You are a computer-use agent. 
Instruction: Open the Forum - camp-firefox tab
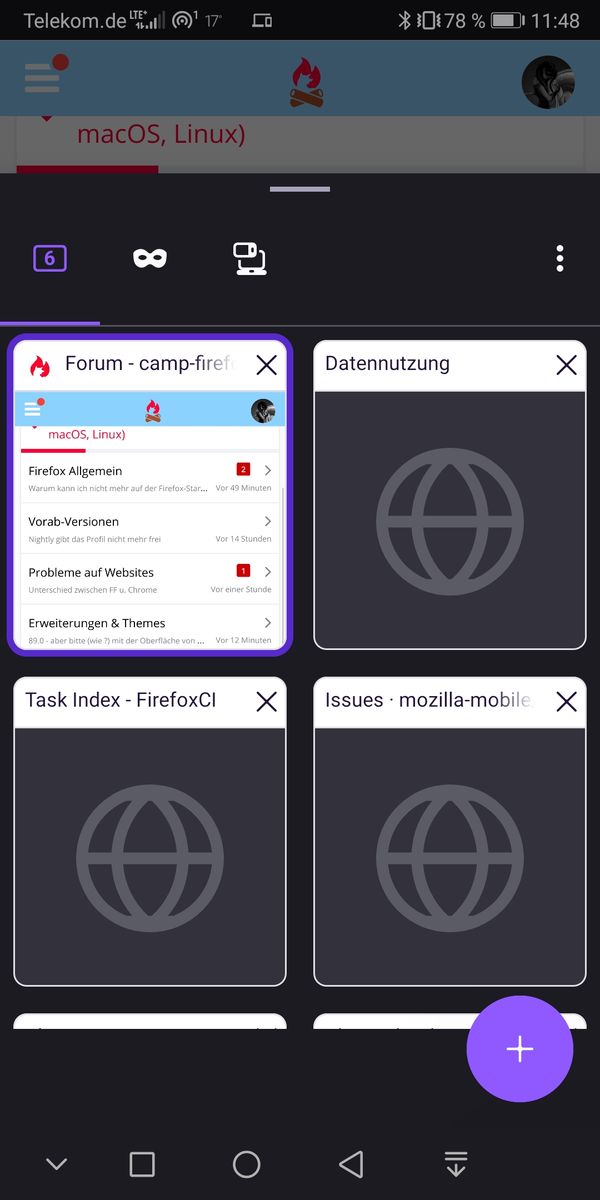(150, 520)
